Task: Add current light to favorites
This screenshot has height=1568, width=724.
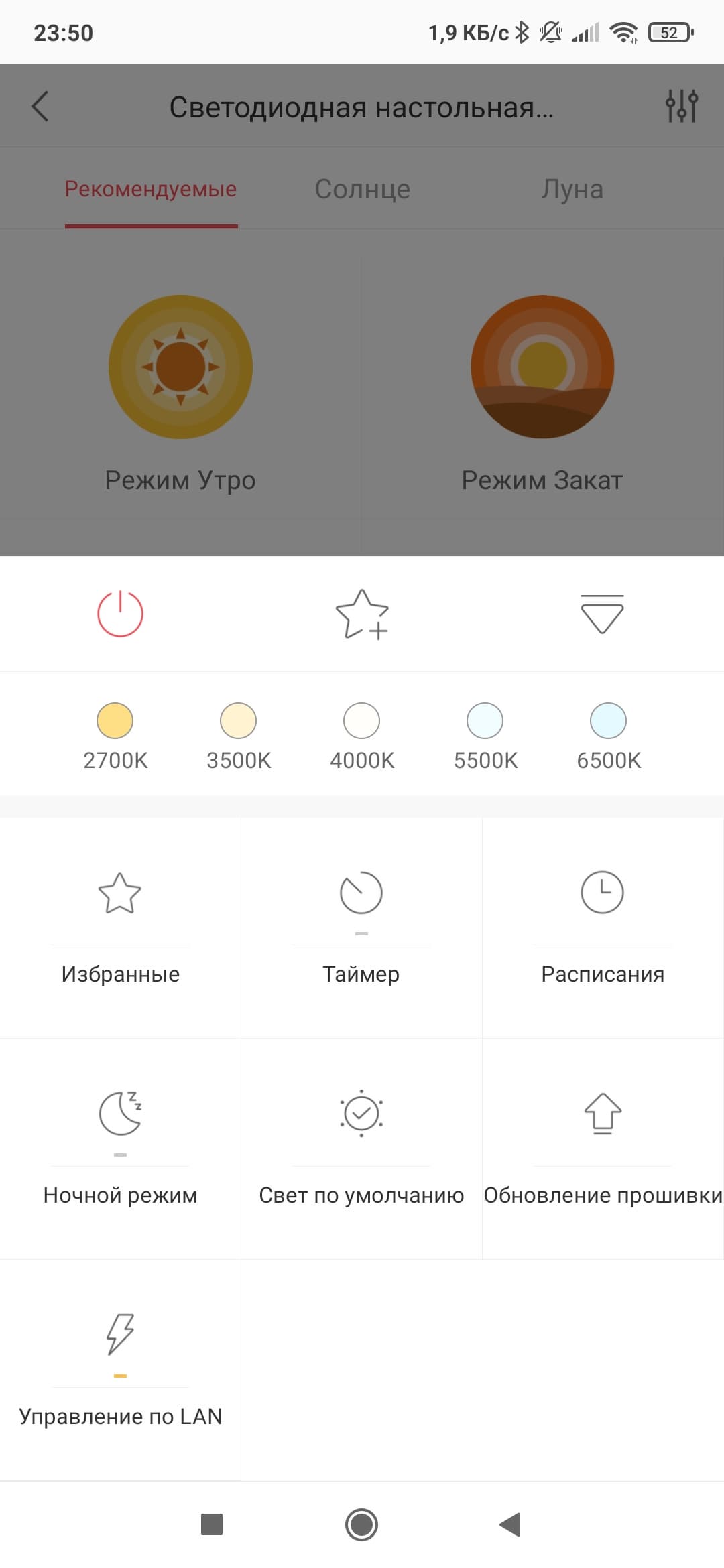Action: pos(362,613)
